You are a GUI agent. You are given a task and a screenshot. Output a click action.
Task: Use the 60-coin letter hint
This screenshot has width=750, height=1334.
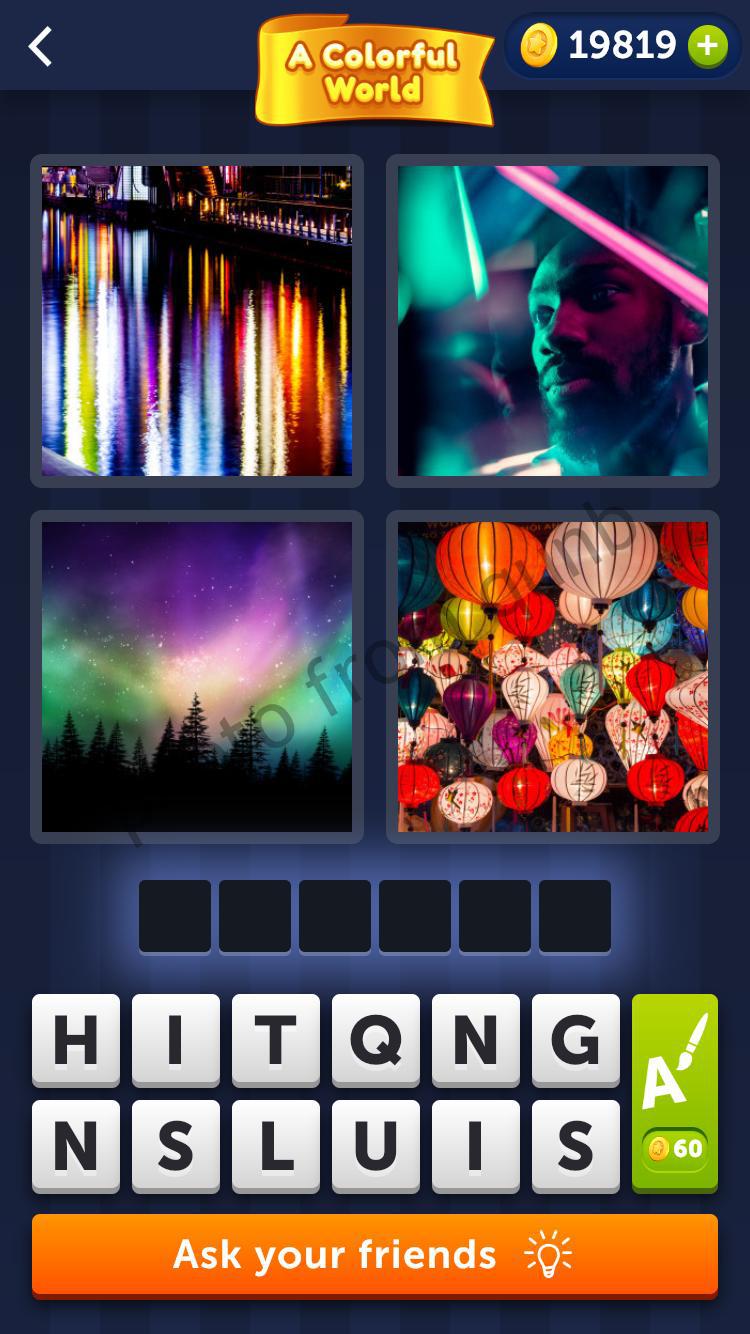tap(675, 1092)
